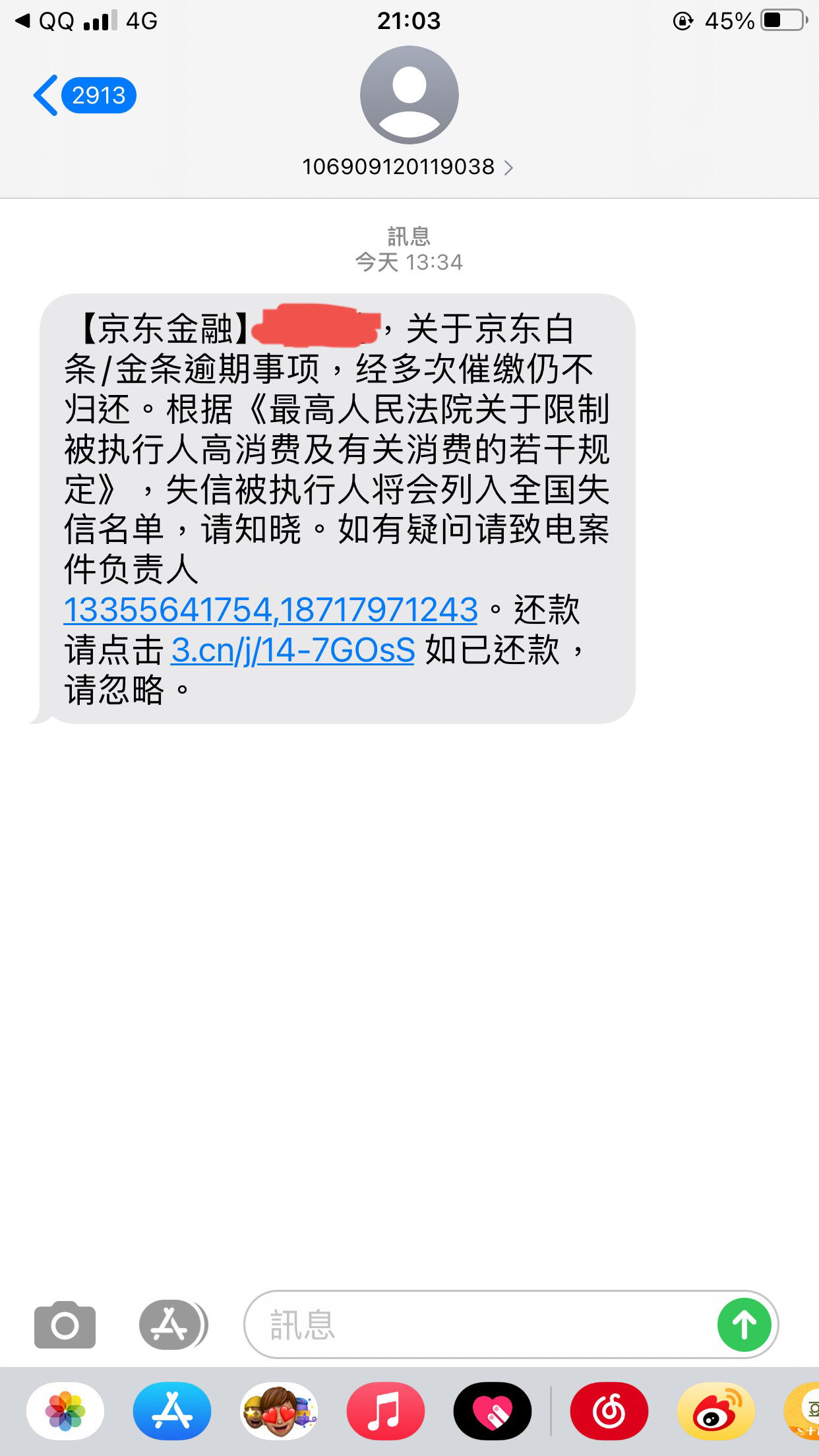Open the Memoji stickers app
This screenshot has width=819, height=1456.
point(279,1412)
